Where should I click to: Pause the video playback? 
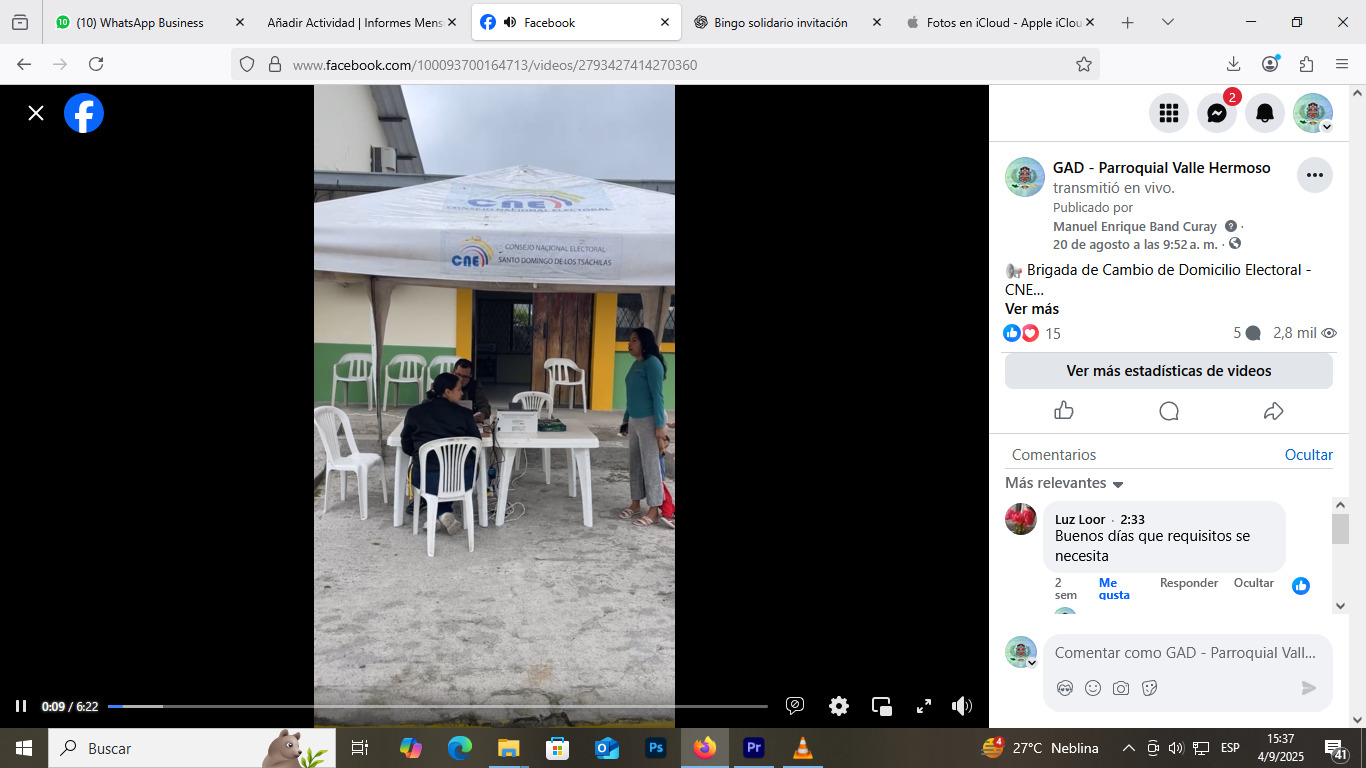pos(20,706)
